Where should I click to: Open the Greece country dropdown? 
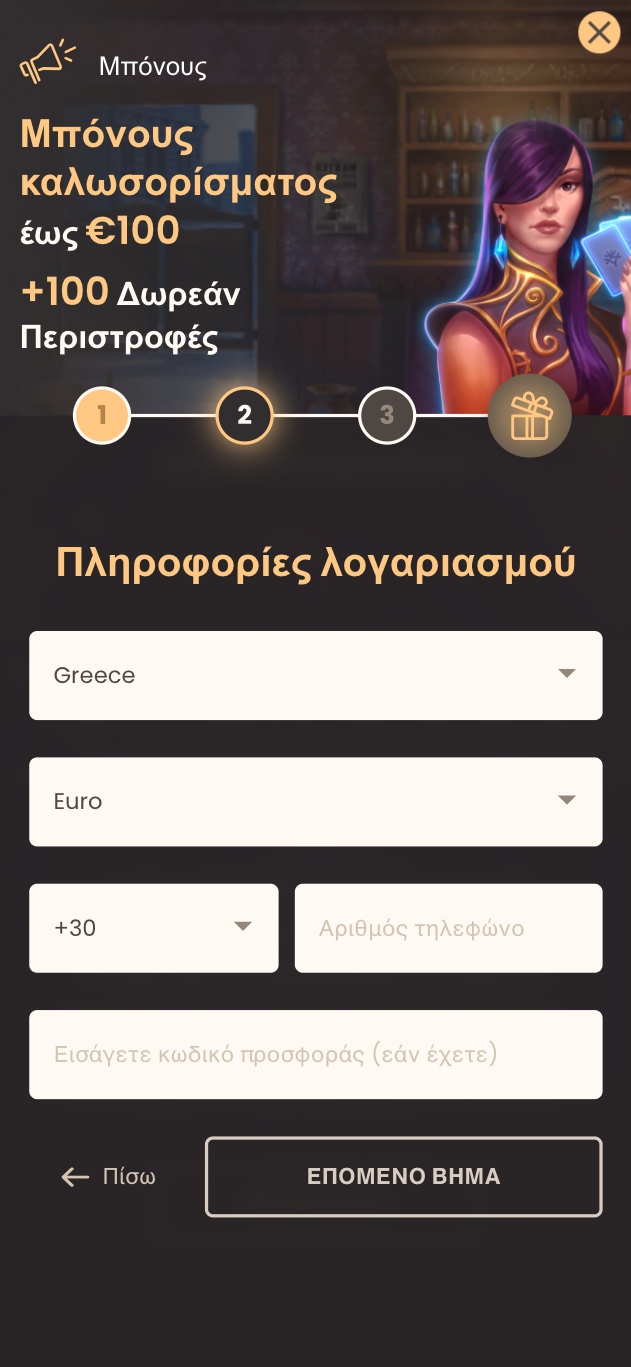pyautogui.click(x=315, y=675)
